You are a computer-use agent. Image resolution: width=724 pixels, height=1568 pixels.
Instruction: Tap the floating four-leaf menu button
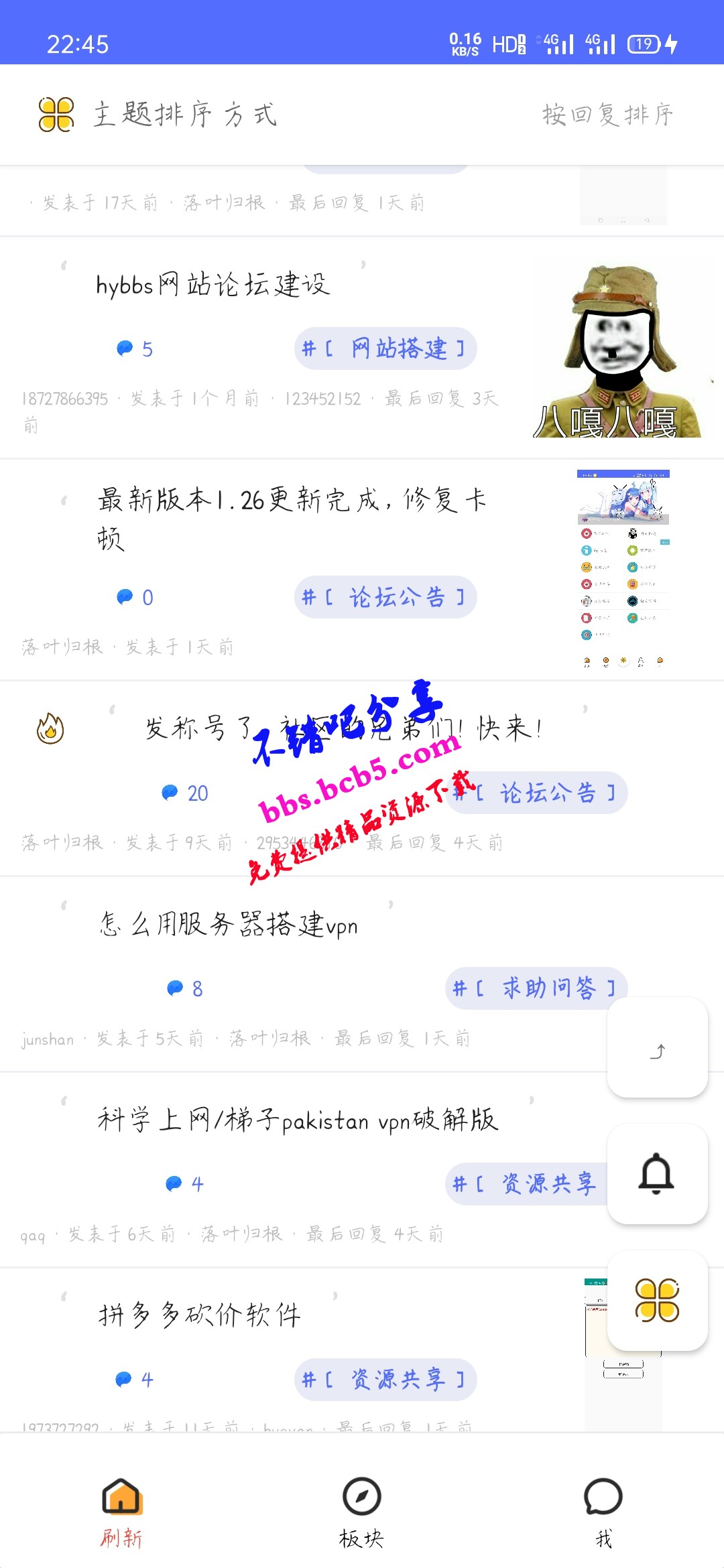(658, 1300)
